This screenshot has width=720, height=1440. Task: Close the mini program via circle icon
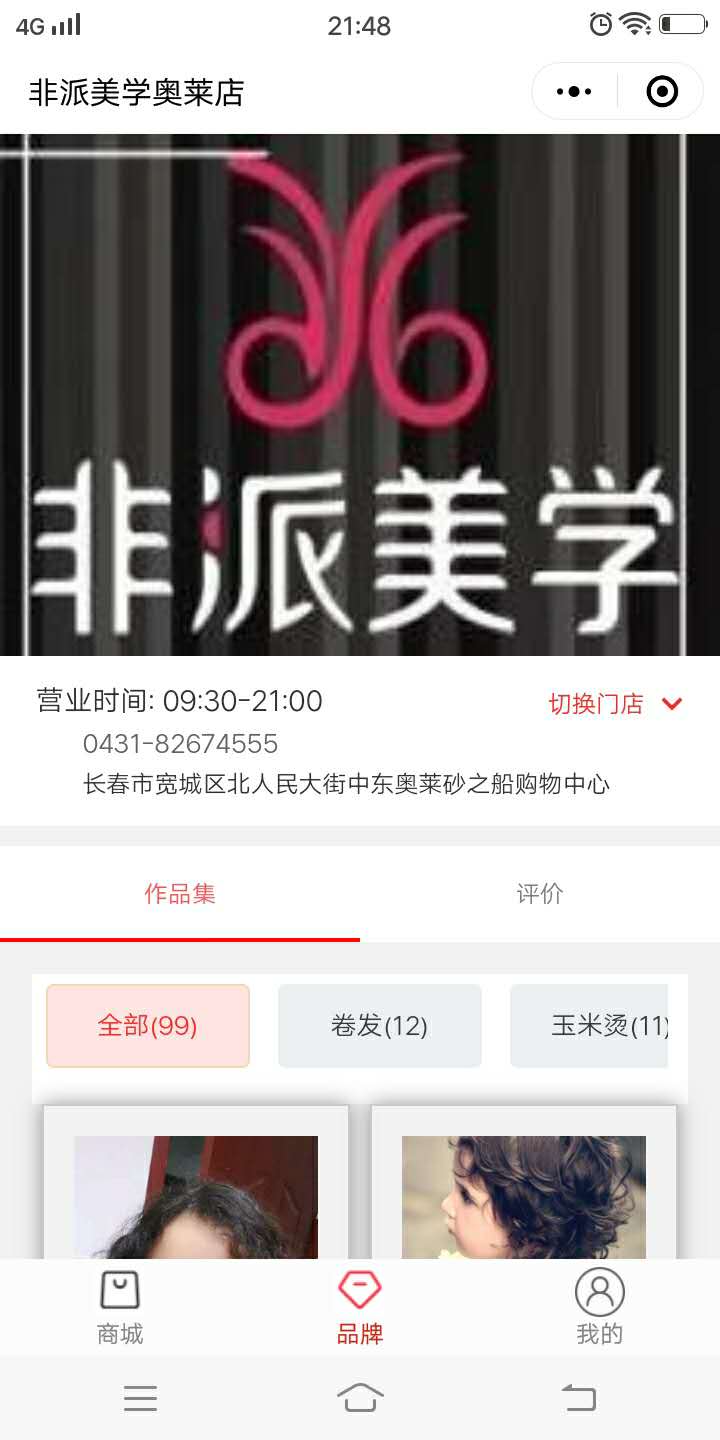click(662, 92)
